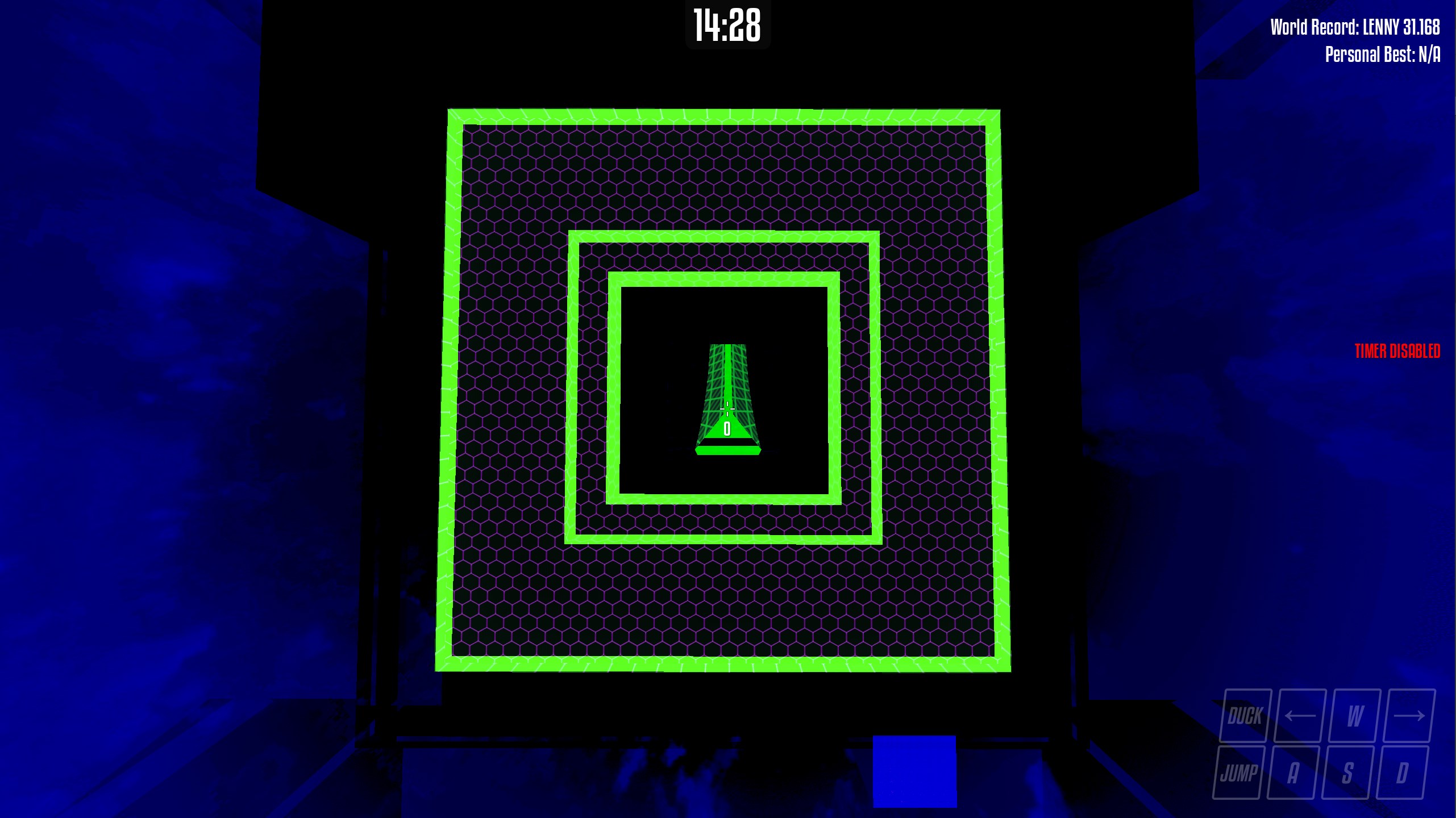
Task: Move forward with the W key
Action: tap(1355, 715)
